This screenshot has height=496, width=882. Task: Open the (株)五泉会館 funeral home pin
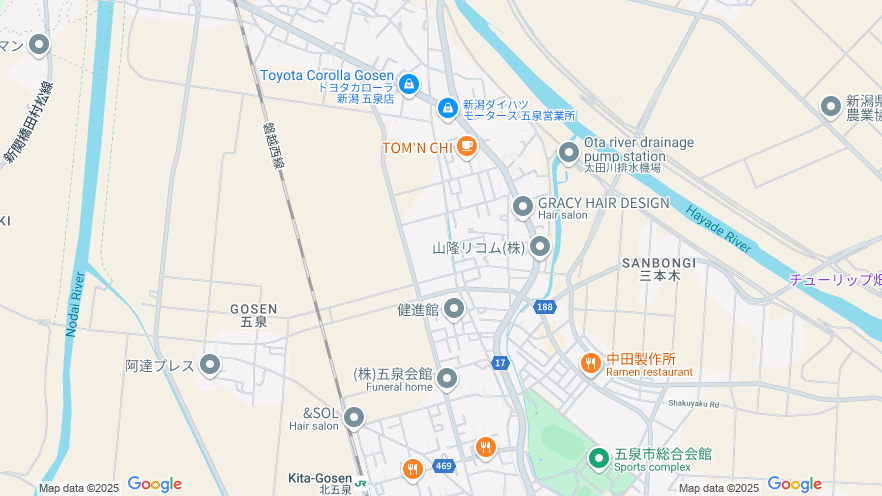447,378
